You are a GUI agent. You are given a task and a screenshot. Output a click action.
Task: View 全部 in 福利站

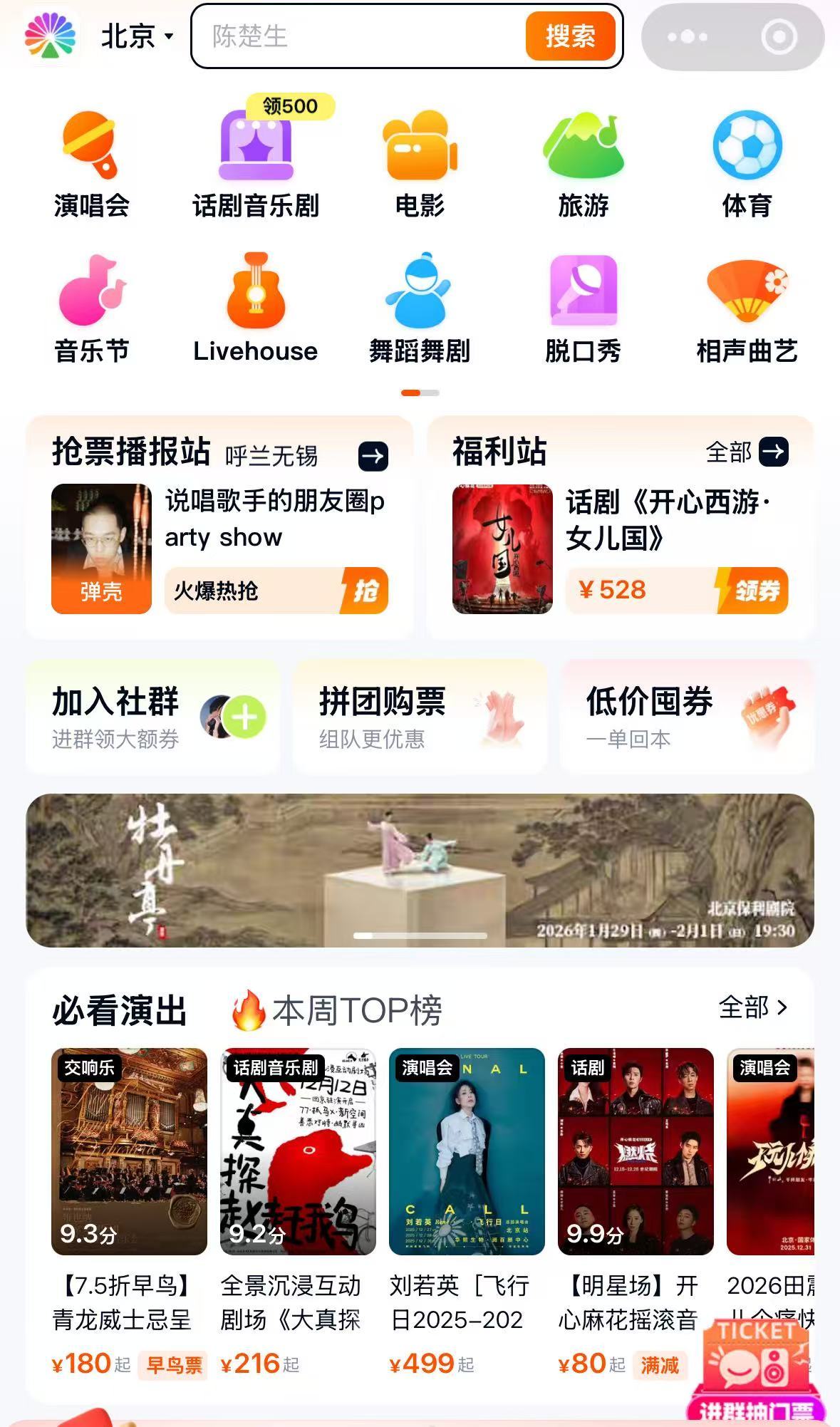[746, 452]
